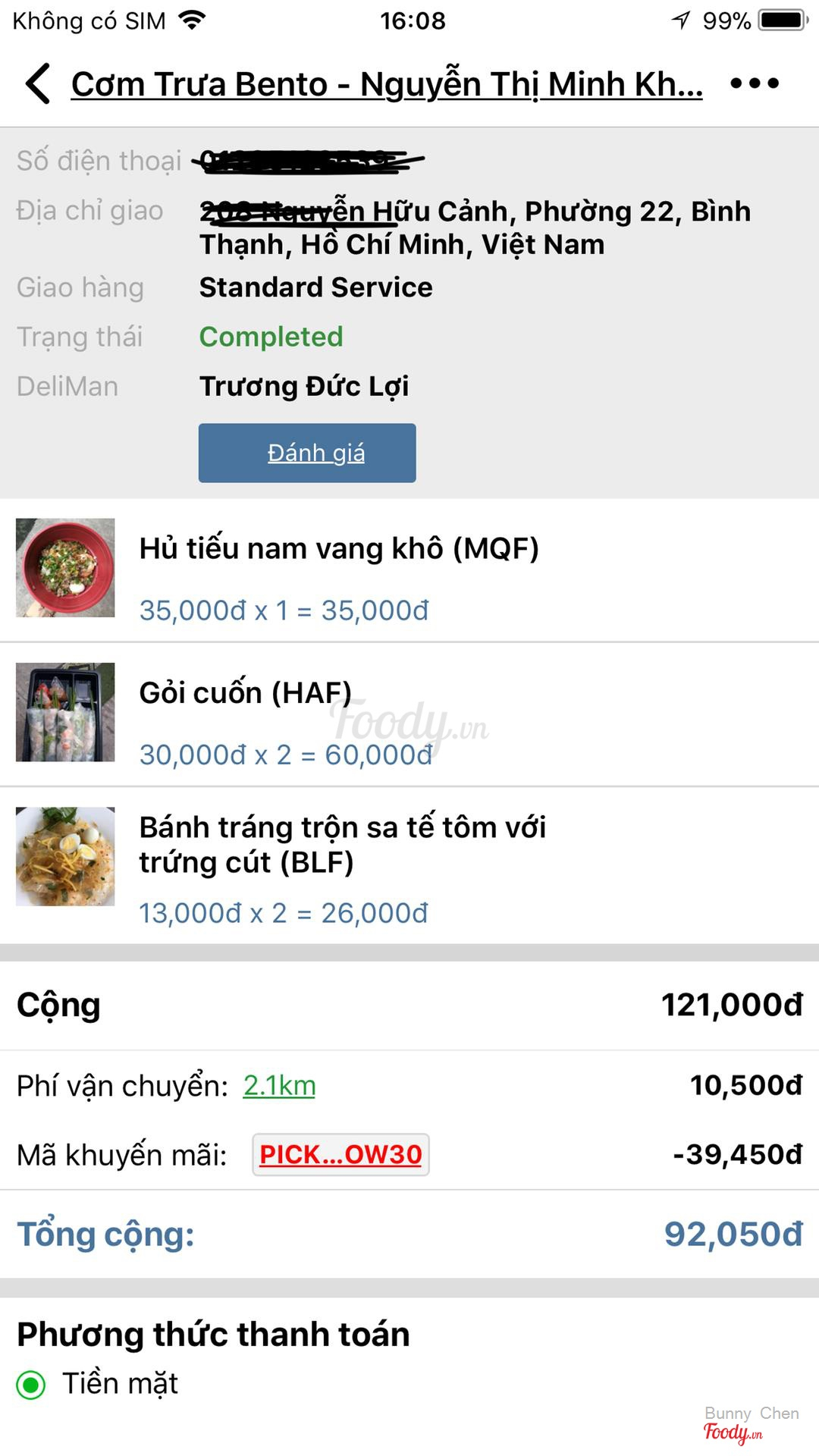The image size is (819, 1456).
Task: Open the PICK...OW30 promo code
Action: (x=340, y=1154)
